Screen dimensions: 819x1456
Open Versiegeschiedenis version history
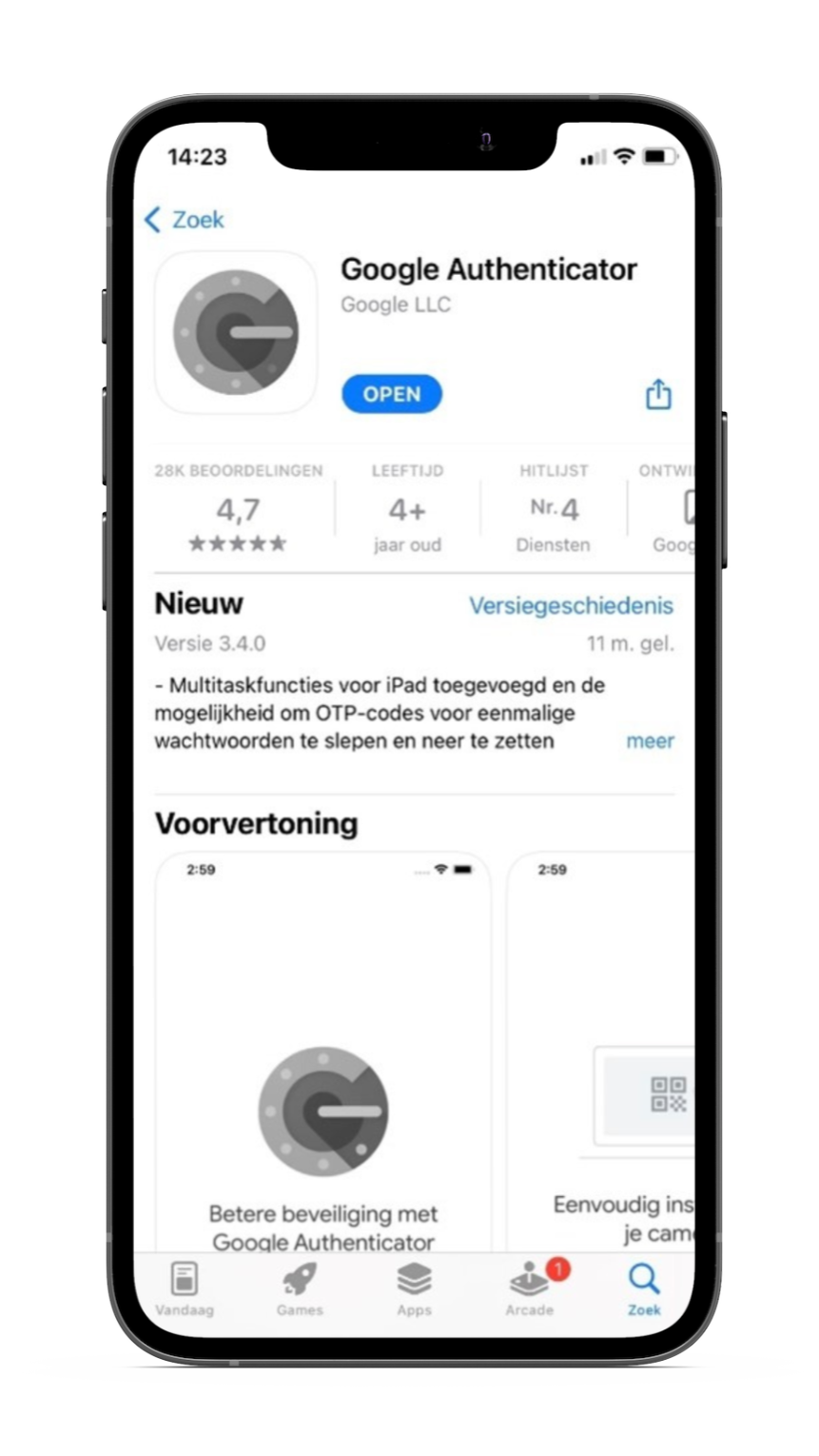571,606
